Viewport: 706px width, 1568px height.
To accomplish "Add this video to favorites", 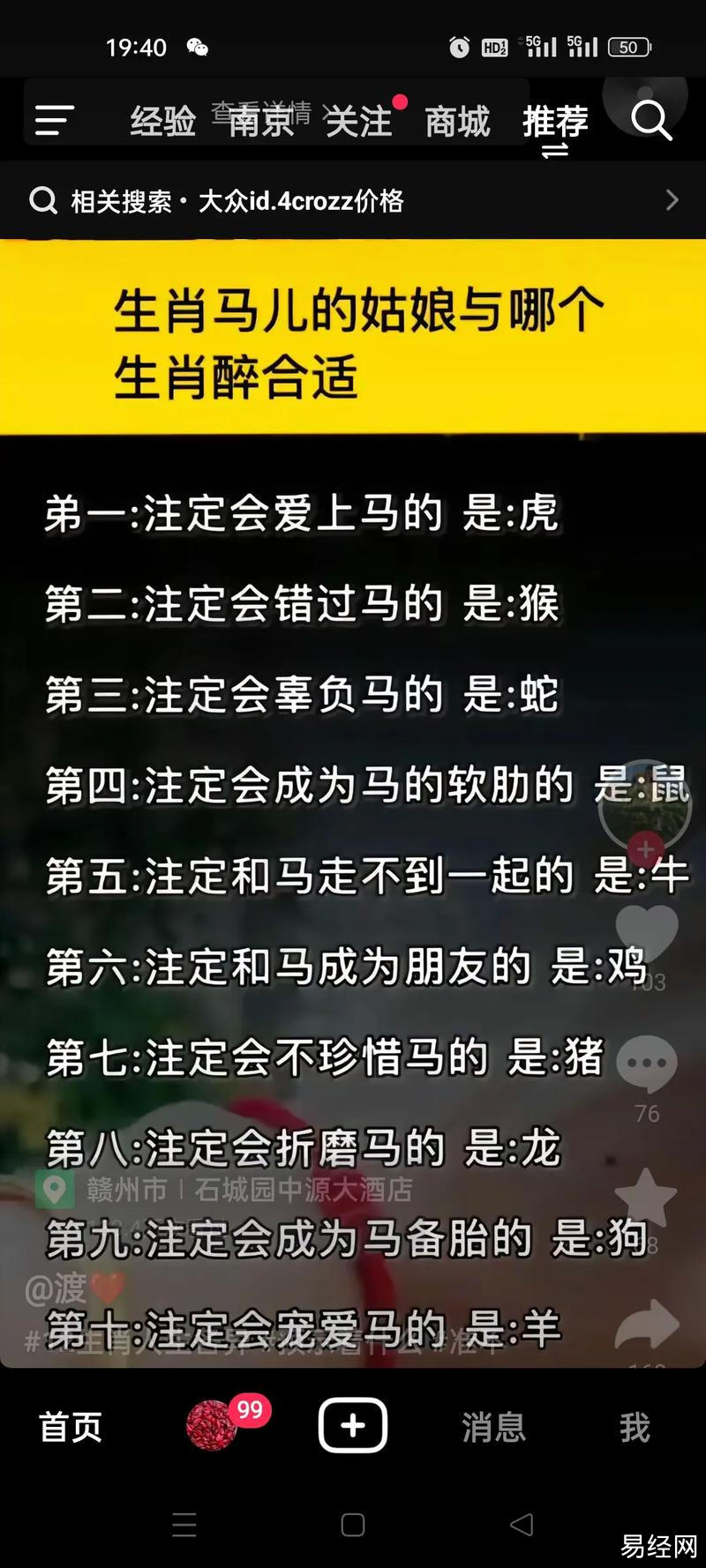I will point(646,1197).
